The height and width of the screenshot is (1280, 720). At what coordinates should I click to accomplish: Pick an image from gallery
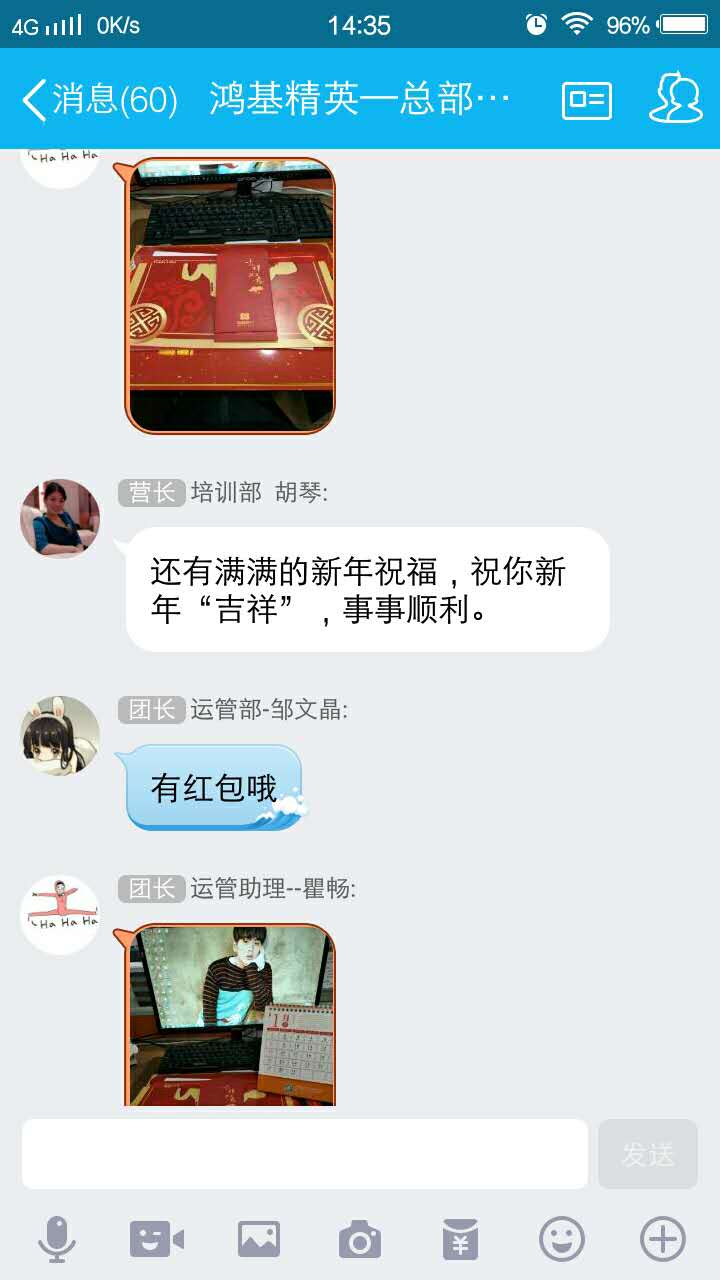pyautogui.click(x=258, y=1240)
